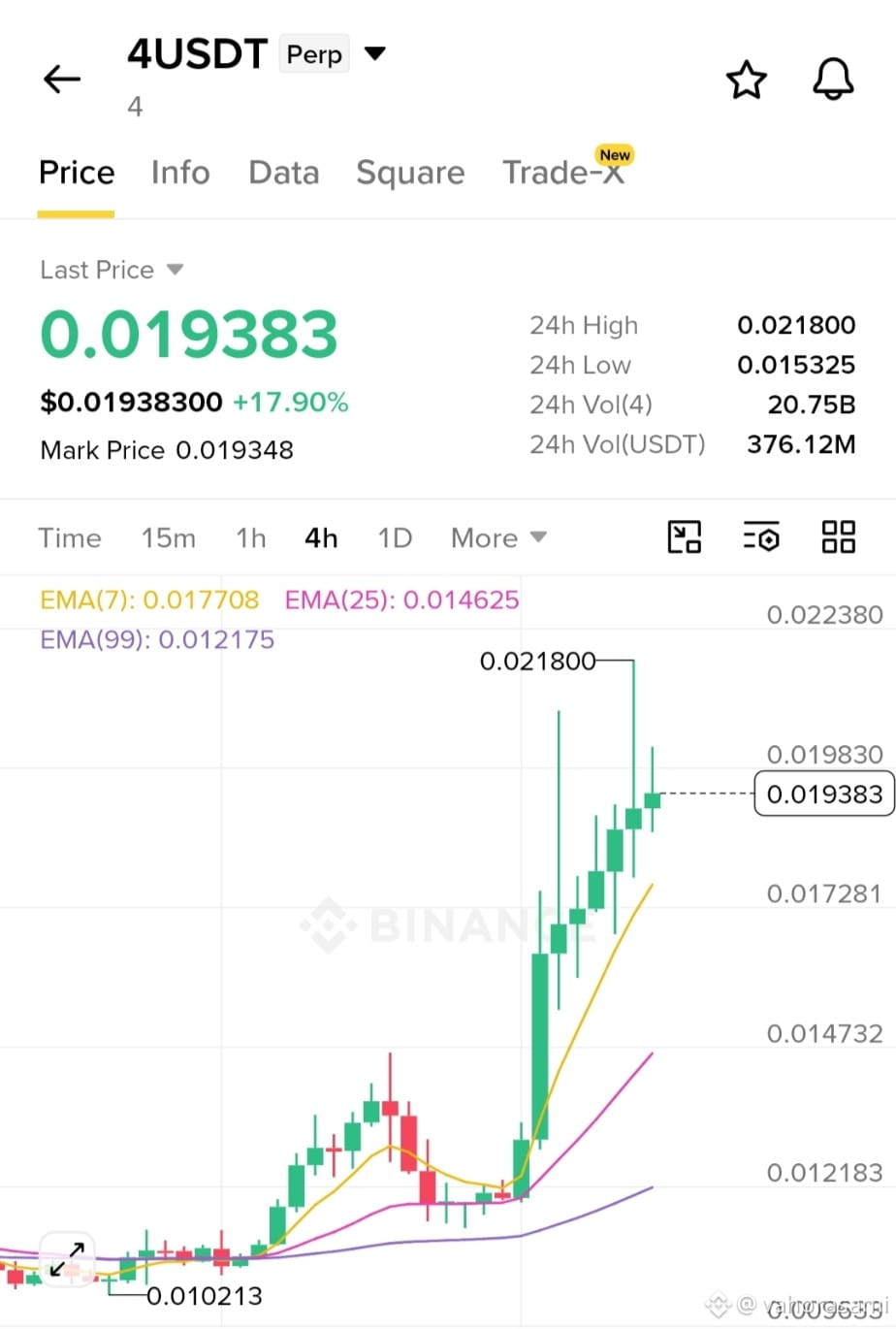Stay on the Price tab
896x1329 pixels.
pos(77,173)
